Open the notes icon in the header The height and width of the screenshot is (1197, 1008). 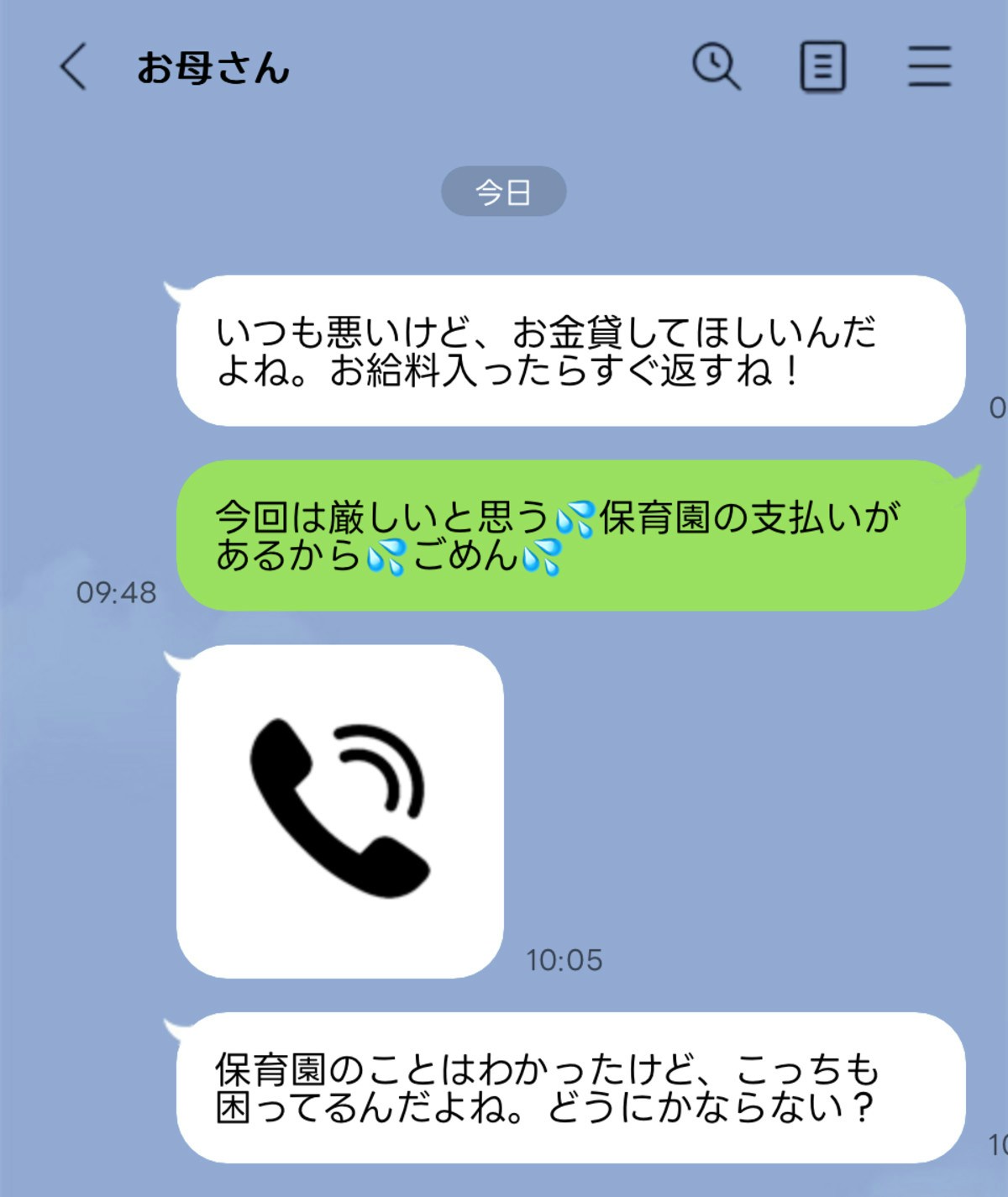tap(822, 66)
